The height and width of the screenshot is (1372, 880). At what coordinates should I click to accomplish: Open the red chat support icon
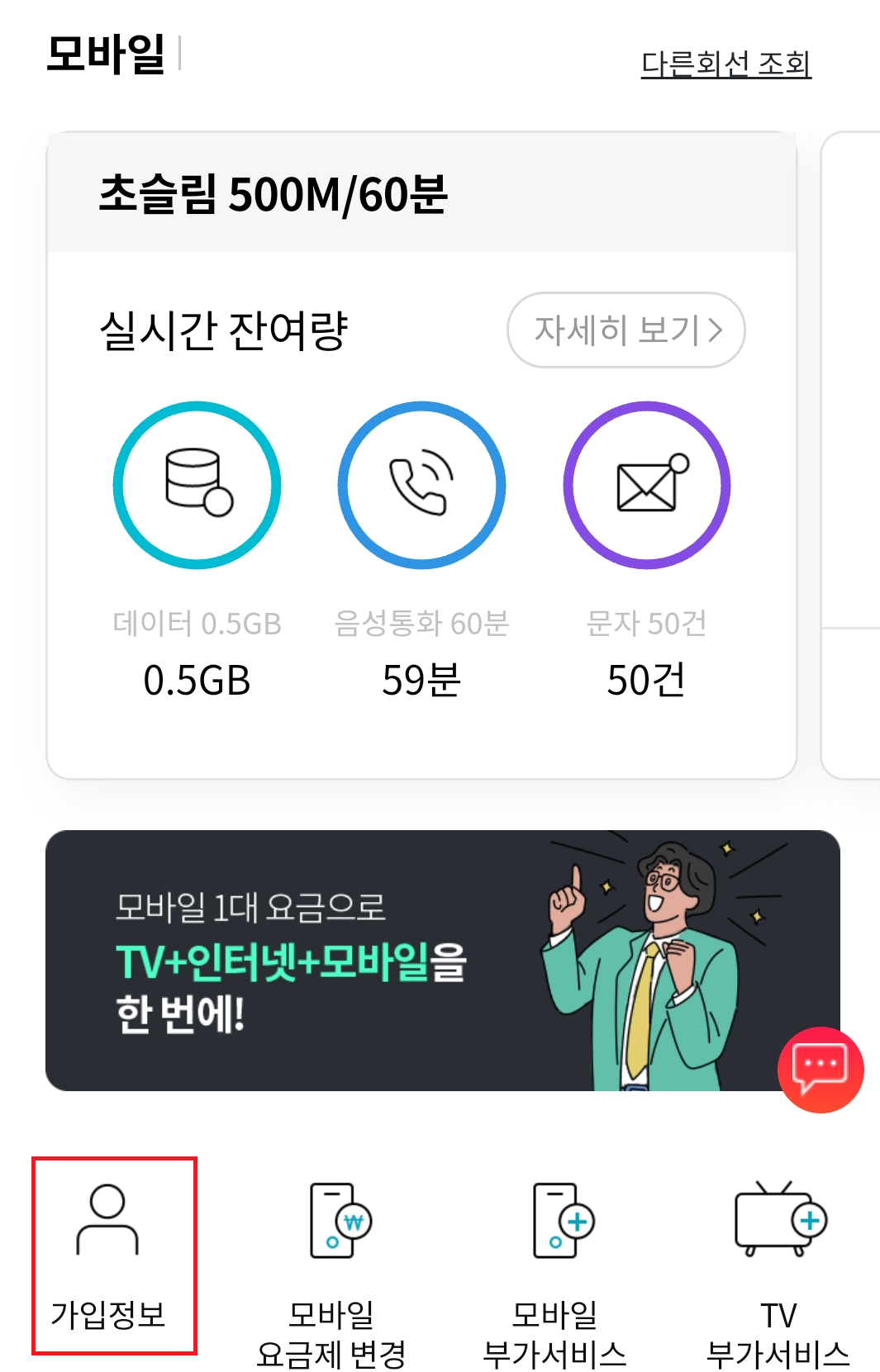click(x=820, y=1070)
